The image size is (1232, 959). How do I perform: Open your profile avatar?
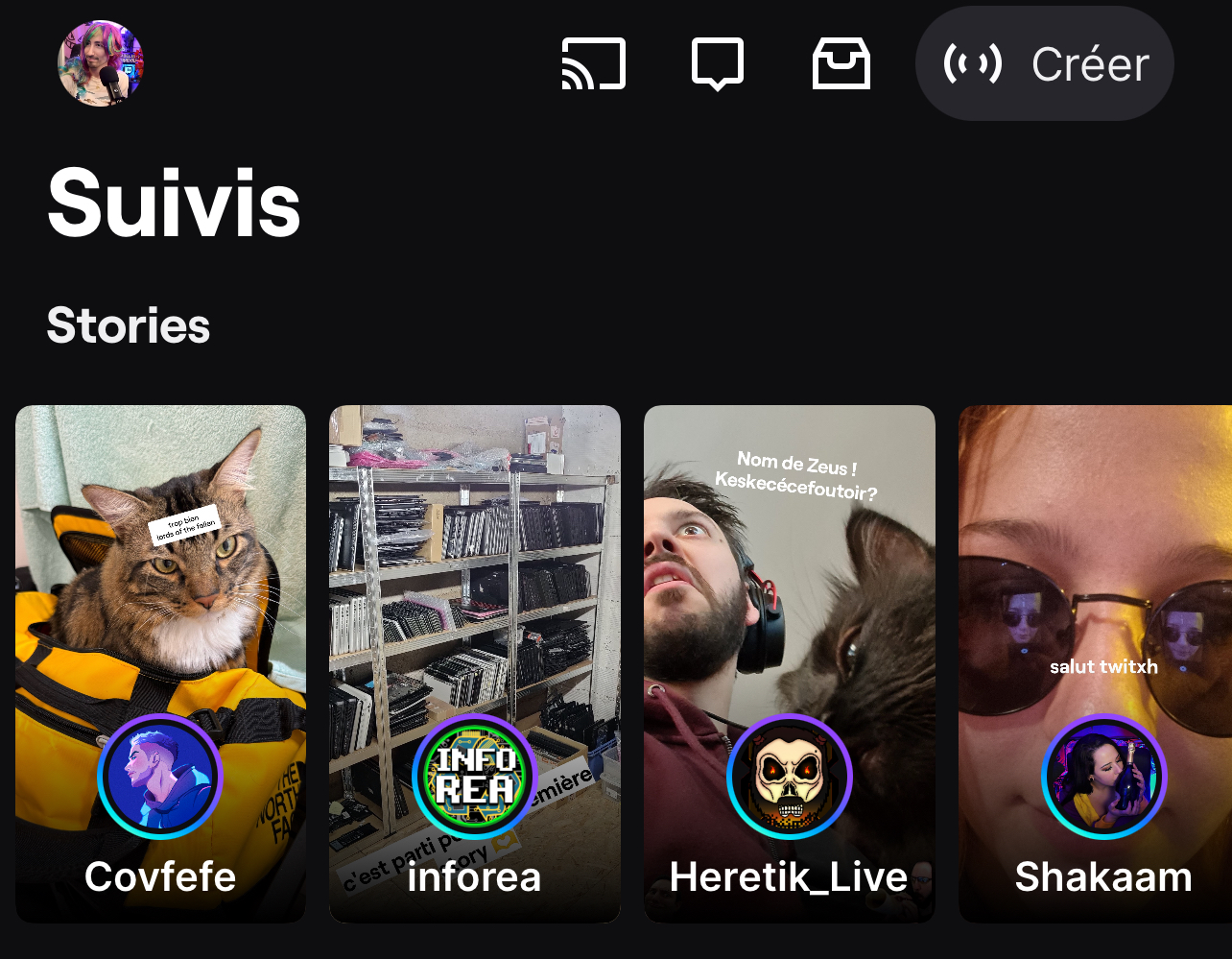tap(101, 63)
